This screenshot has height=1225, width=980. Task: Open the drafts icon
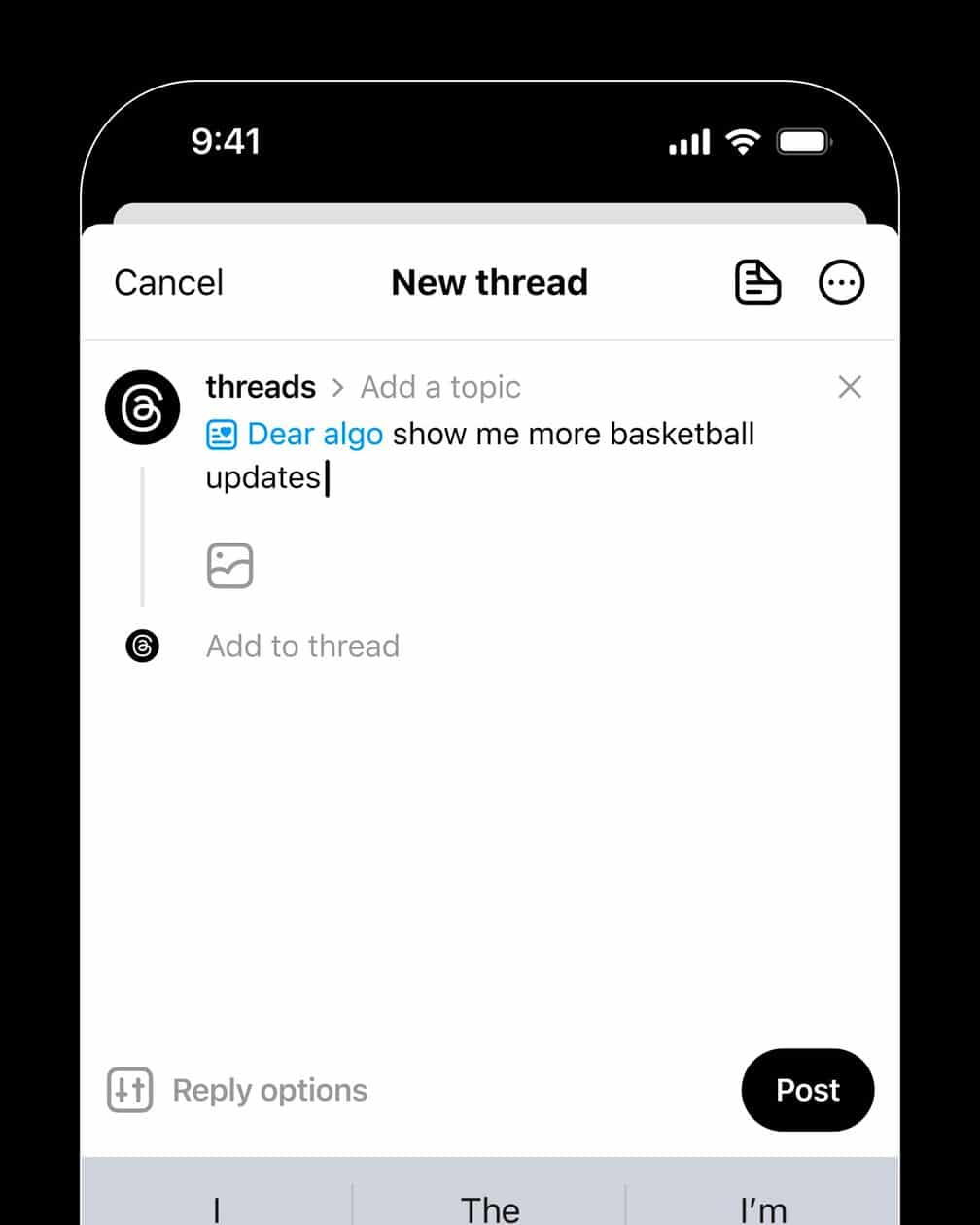tap(756, 283)
